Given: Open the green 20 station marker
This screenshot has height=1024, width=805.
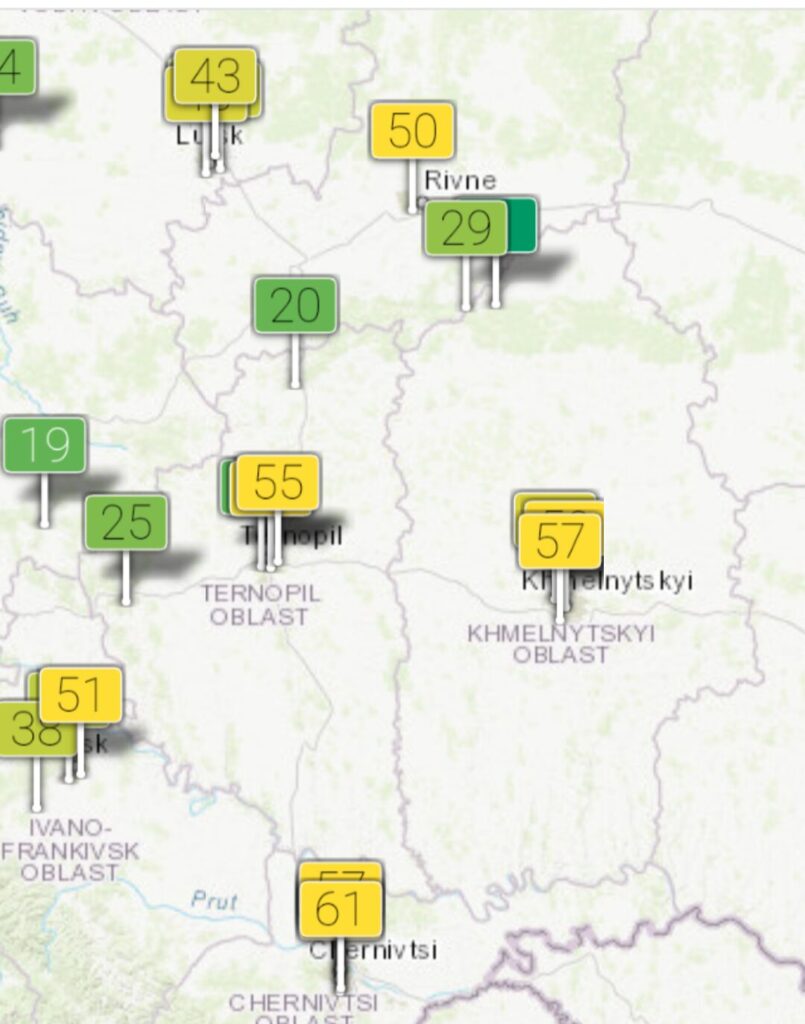Looking at the screenshot, I should (295, 306).
